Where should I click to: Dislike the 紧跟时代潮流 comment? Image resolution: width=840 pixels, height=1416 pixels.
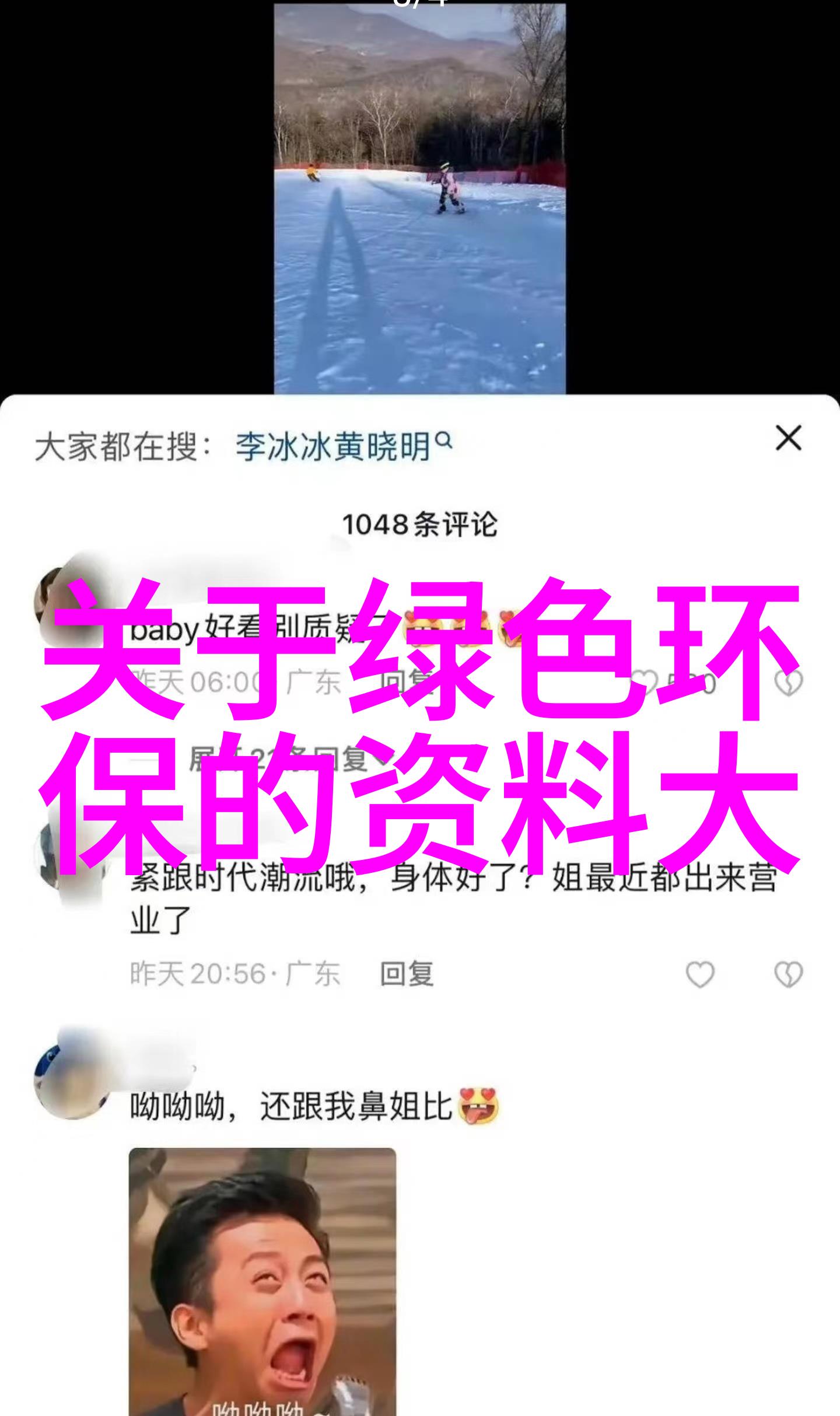click(x=788, y=974)
